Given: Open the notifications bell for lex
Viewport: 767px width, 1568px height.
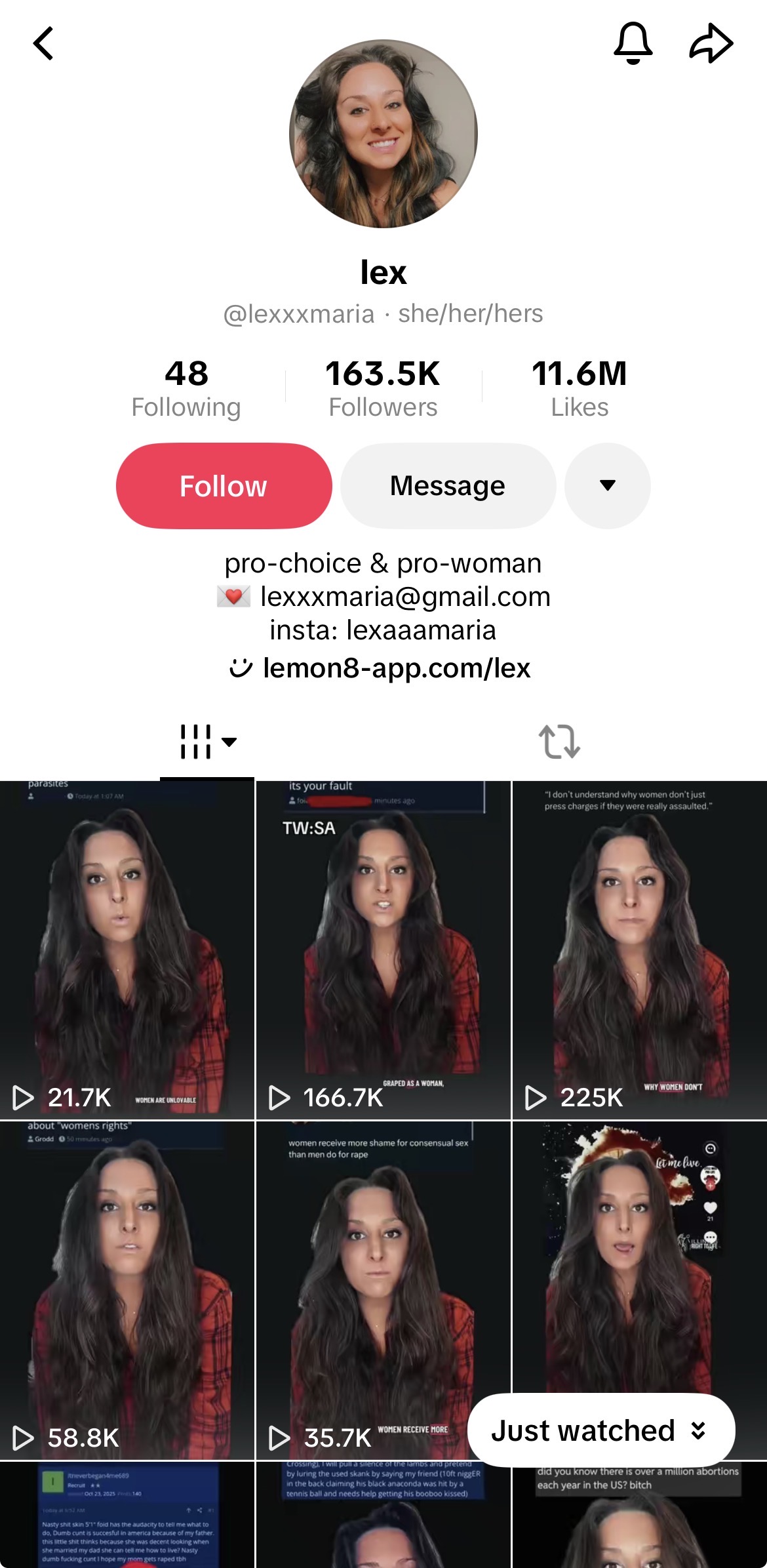Looking at the screenshot, I should (x=633, y=43).
